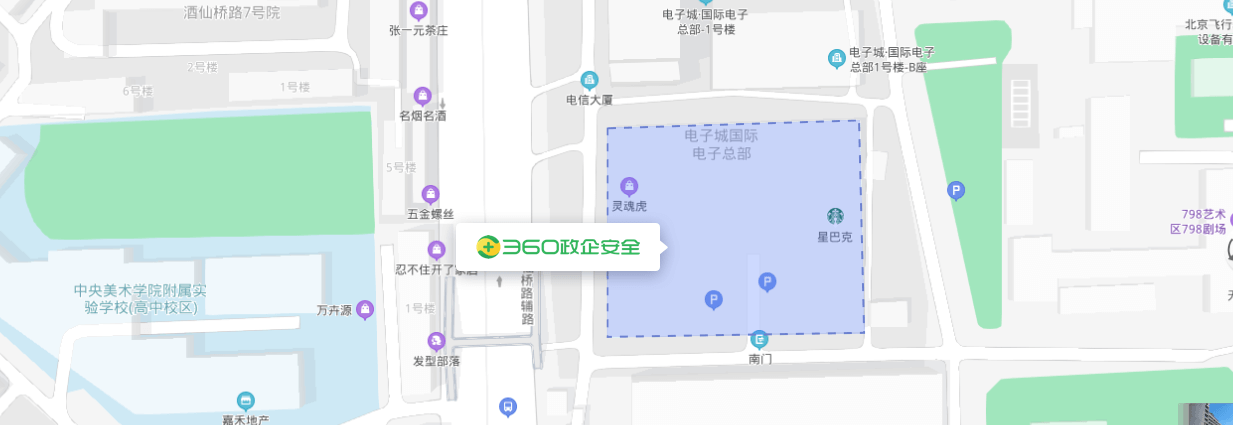The image size is (1233, 425).
Task: Tap the 电信大厦 building marker
Action: pos(589,79)
